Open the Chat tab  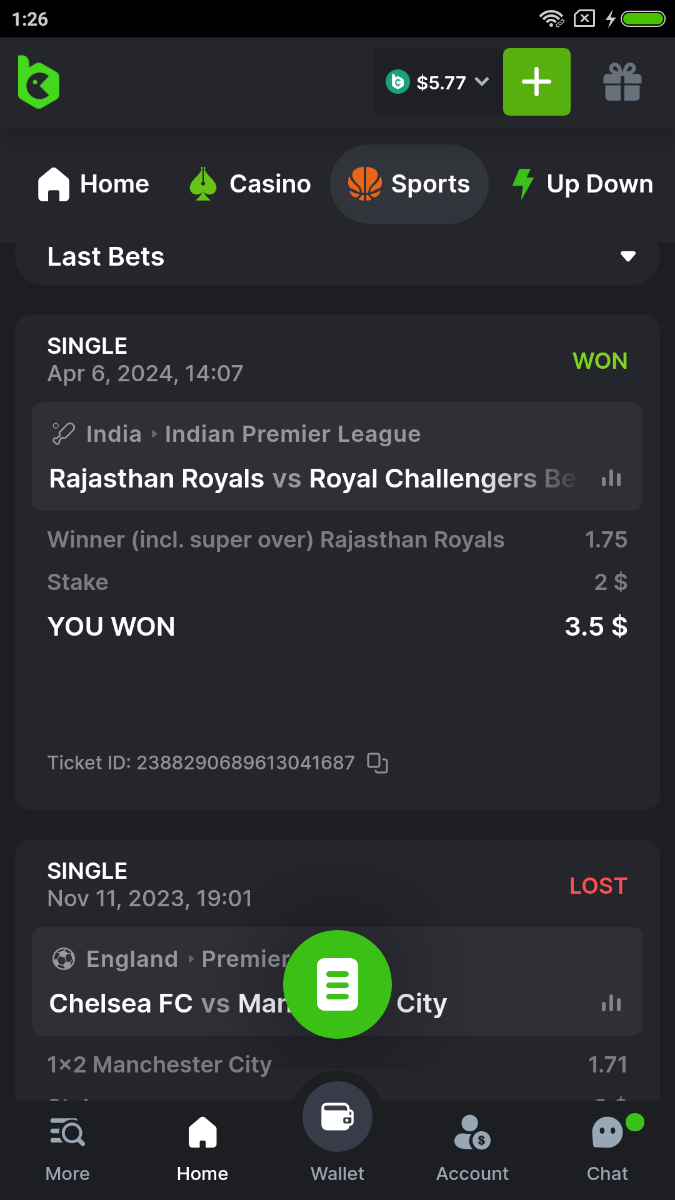point(607,1150)
